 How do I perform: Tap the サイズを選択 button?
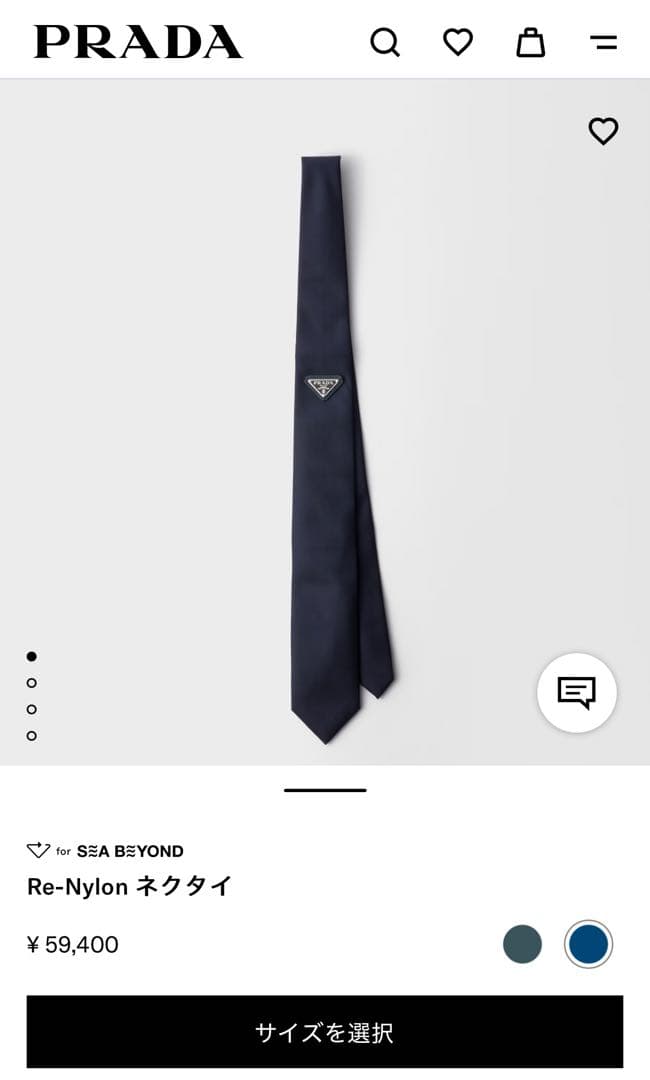325,1032
